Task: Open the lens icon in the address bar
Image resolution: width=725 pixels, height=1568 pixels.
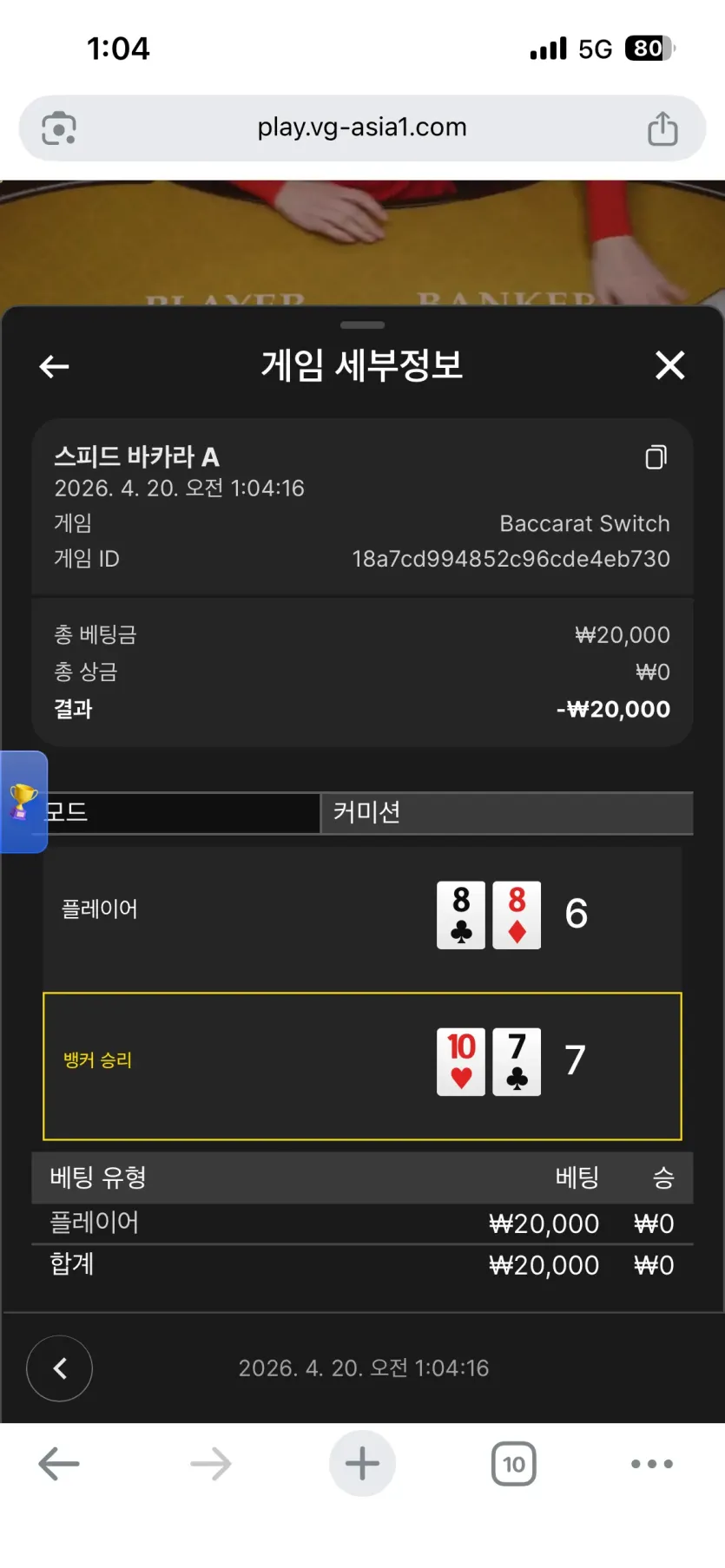Action: pyautogui.click(x=59, y=128)
